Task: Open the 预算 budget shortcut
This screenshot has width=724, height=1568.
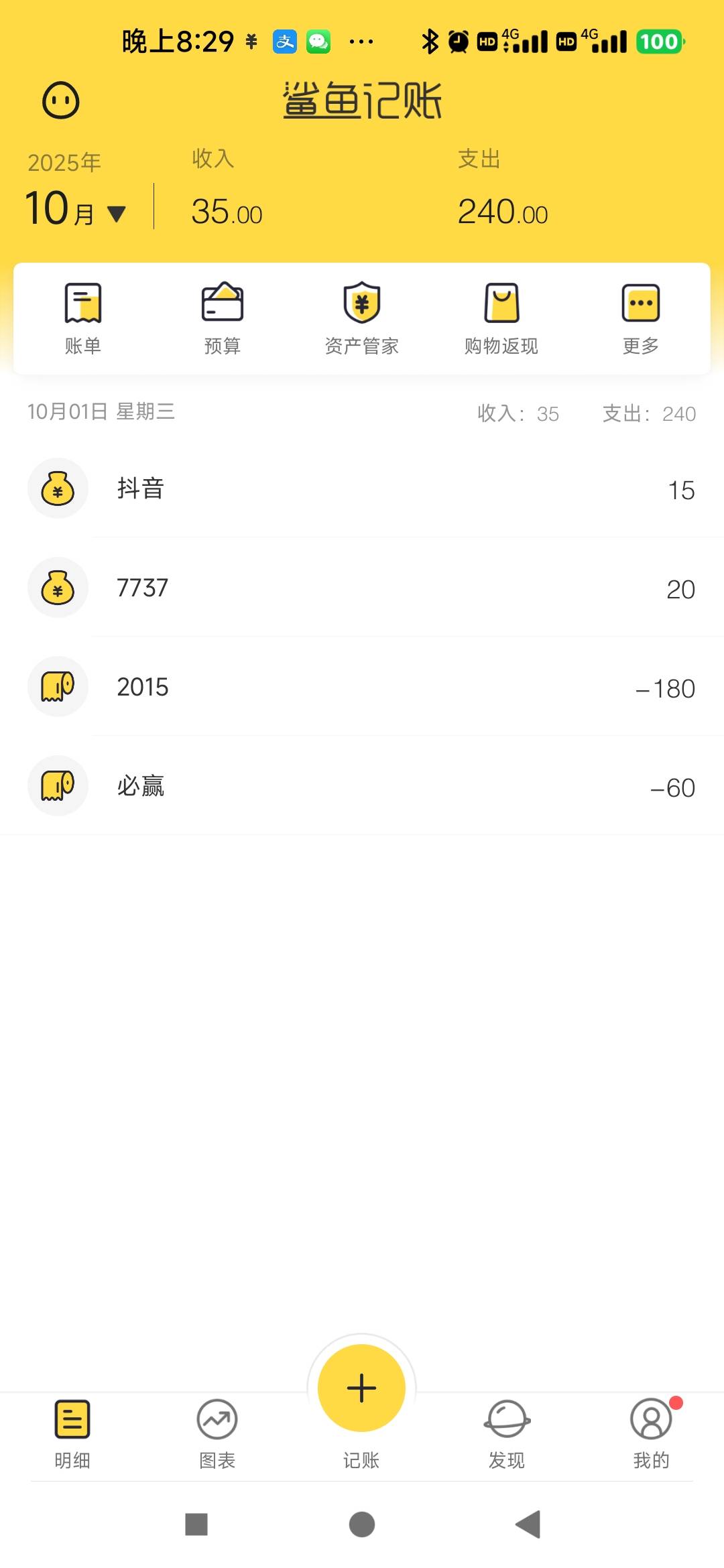Action: click(222, 318)
